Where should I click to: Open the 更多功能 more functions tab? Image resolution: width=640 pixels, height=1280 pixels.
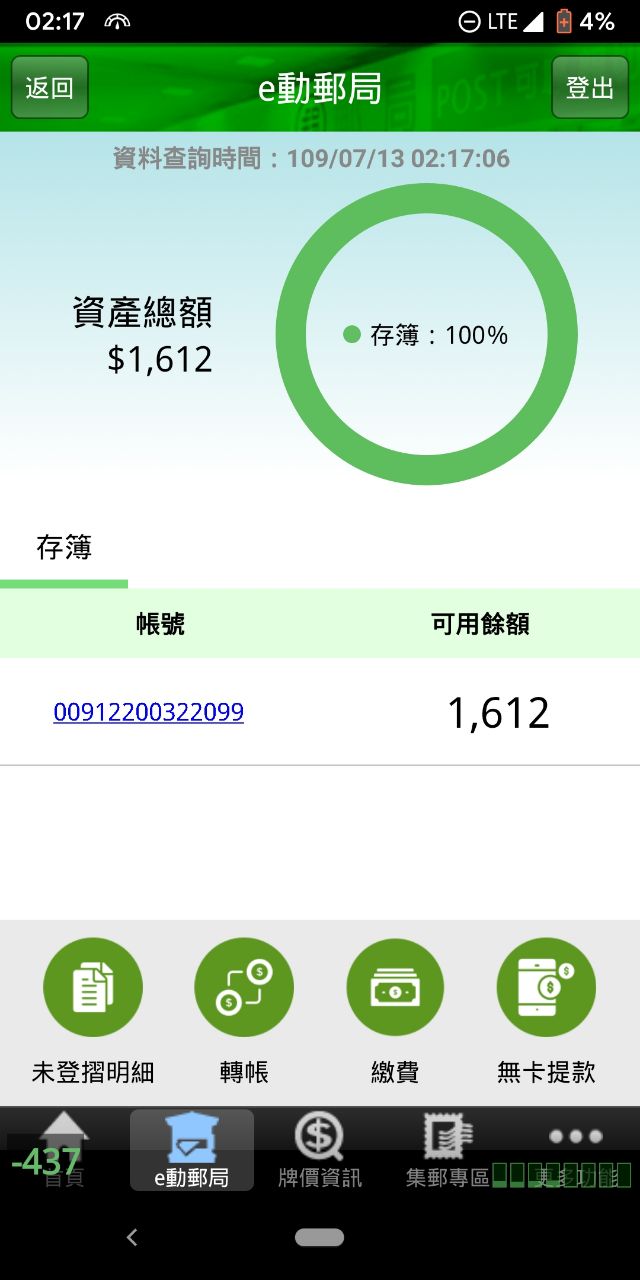click(575, 1150)
